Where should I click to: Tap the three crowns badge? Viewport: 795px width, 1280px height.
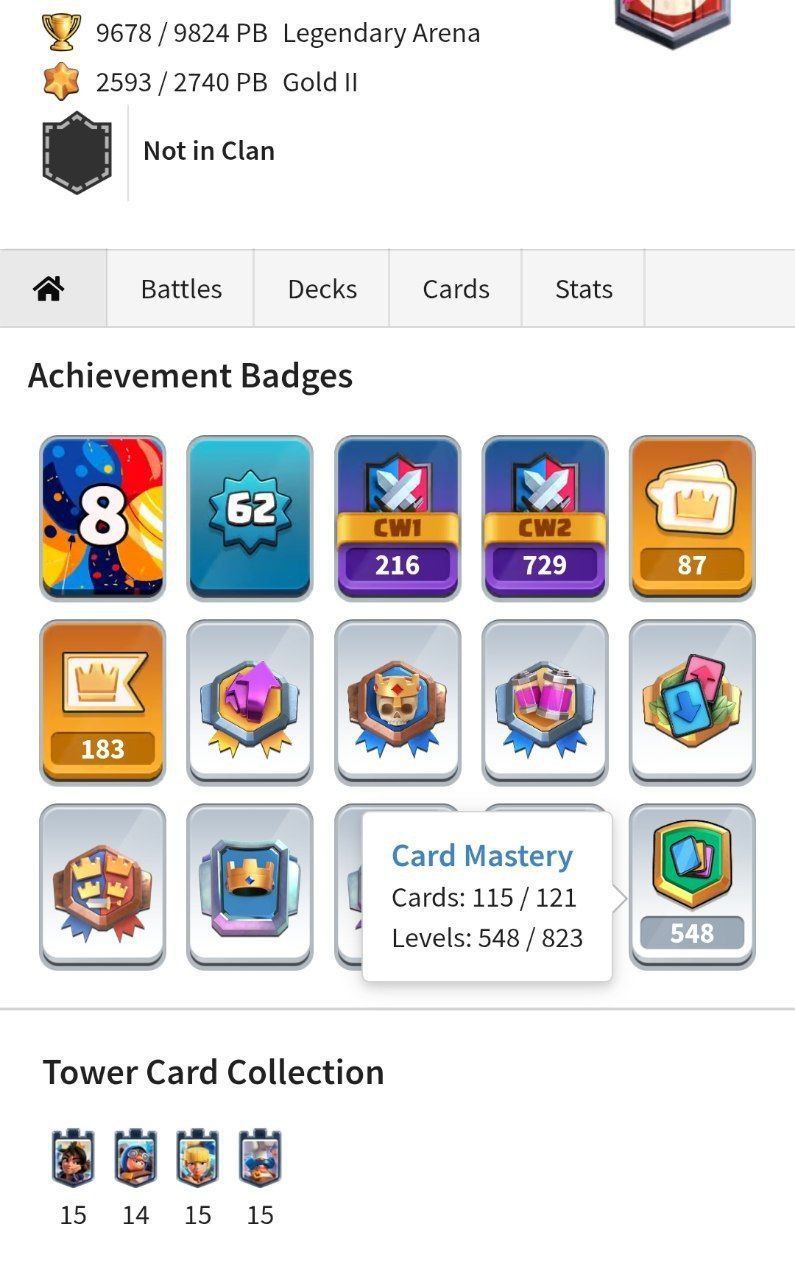coord(102,887)
